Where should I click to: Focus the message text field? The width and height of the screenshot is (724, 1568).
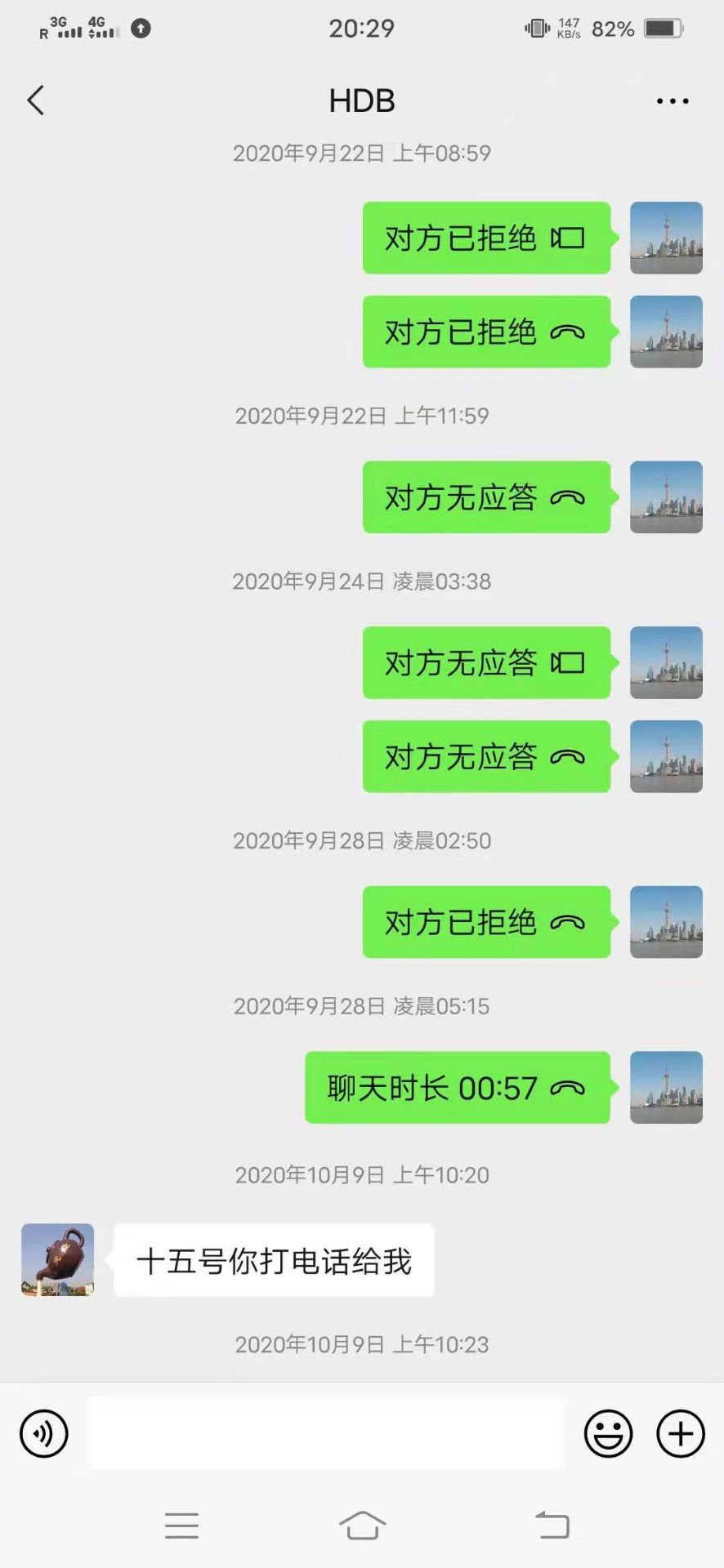pos(327,1433)
